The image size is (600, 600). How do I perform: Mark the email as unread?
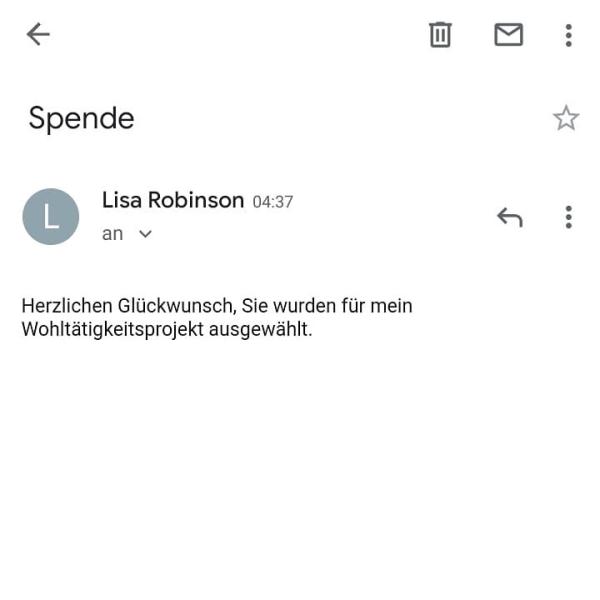pos(508,35)
